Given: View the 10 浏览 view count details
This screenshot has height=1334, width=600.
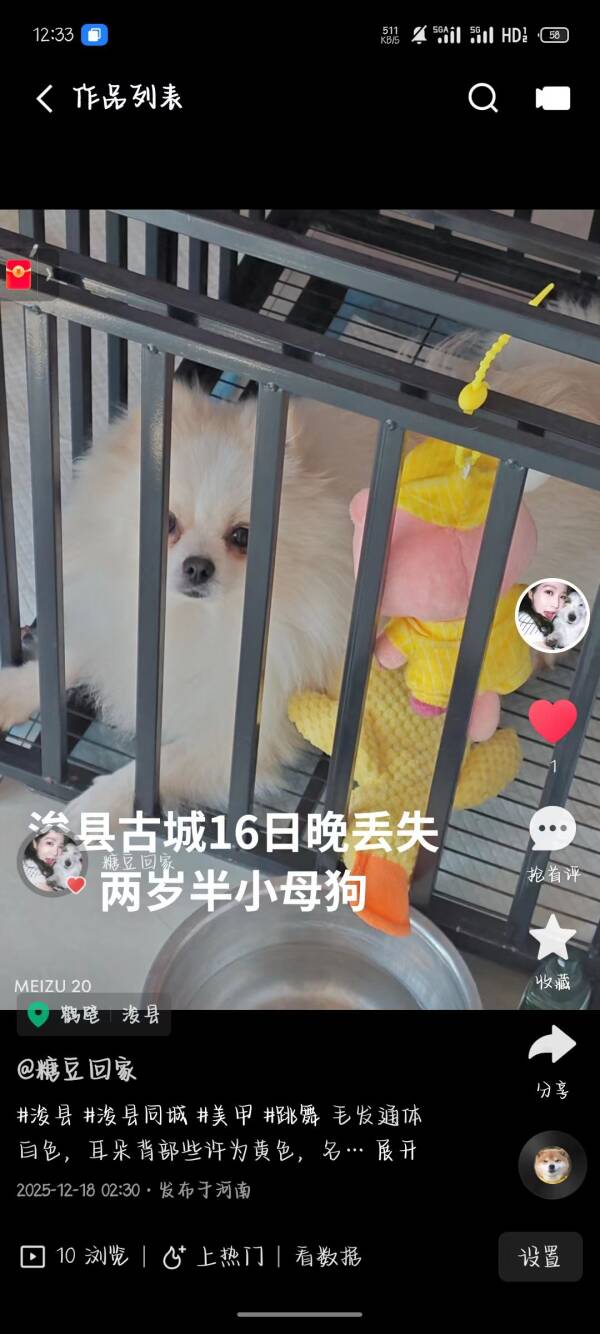Looking at the screenshot, I should [75, 1257].
